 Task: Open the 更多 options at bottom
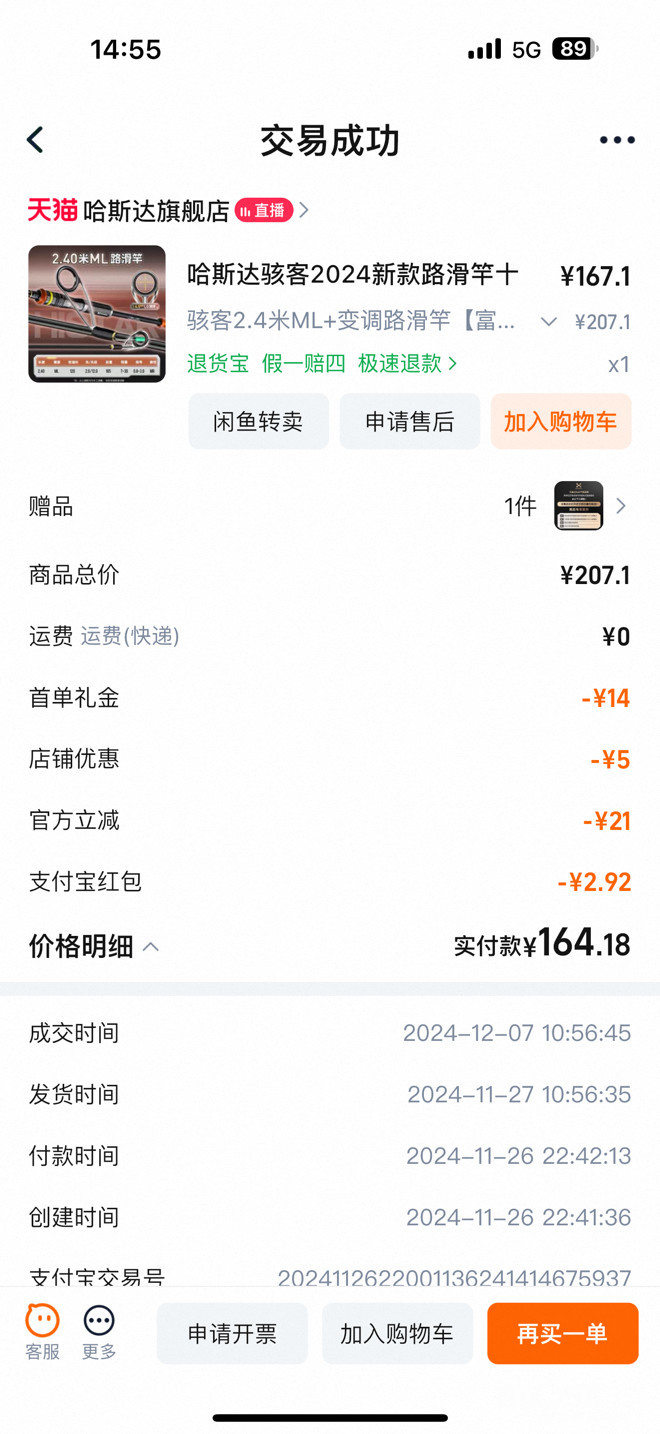[99, 1332]
